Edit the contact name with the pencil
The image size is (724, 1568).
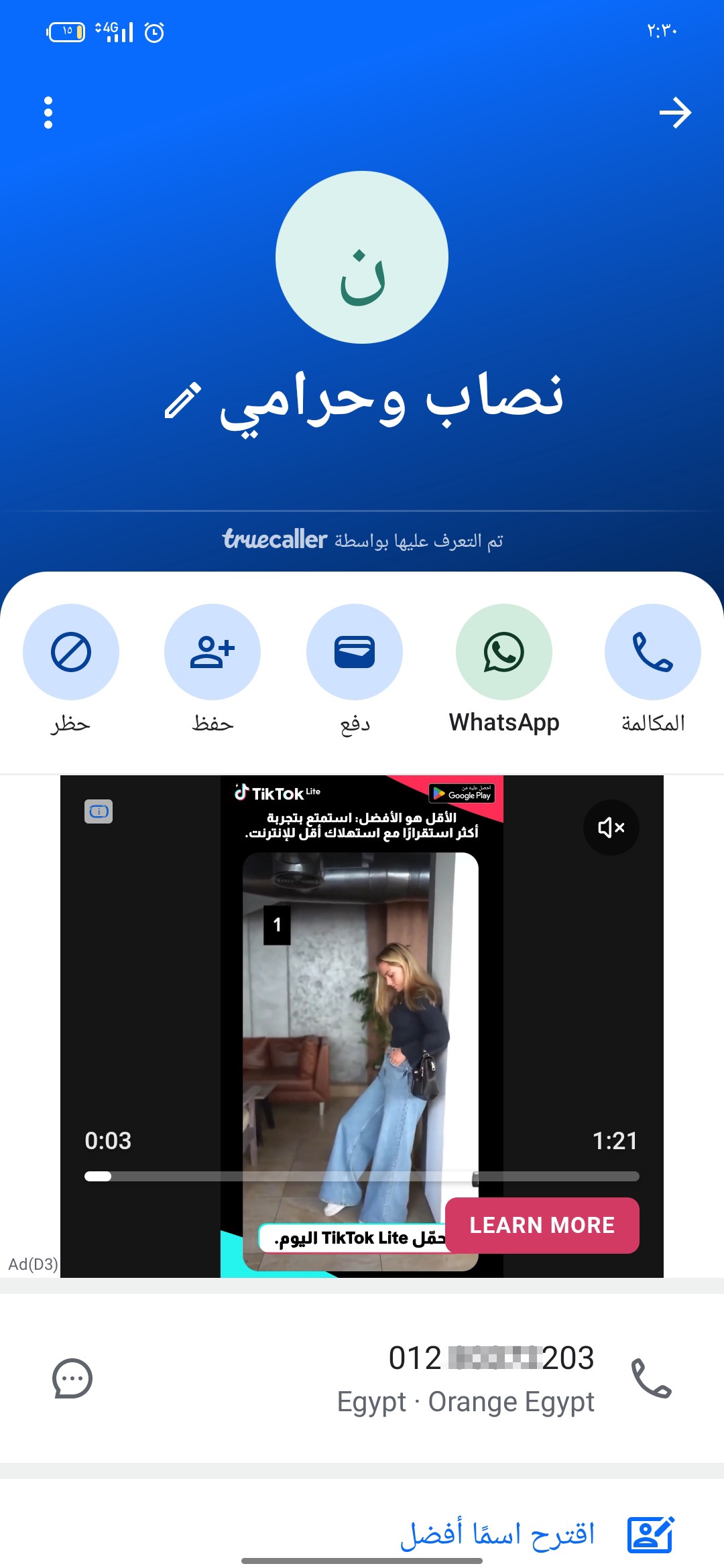click(x=182, y=401)
